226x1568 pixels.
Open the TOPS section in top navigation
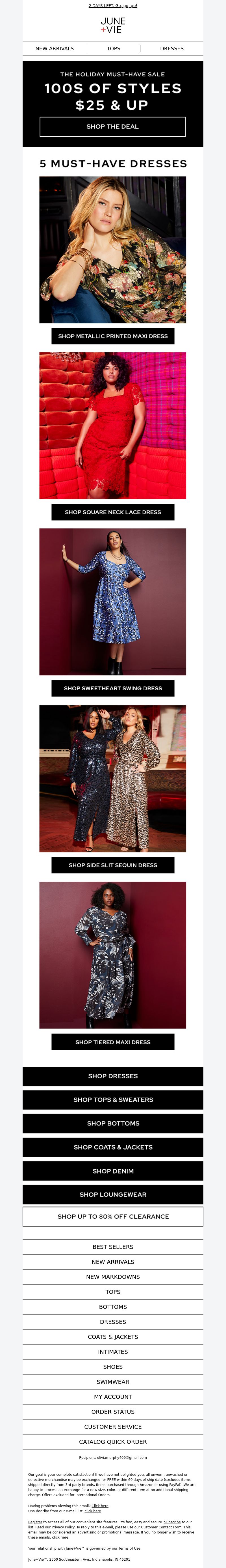click(114, 49)
